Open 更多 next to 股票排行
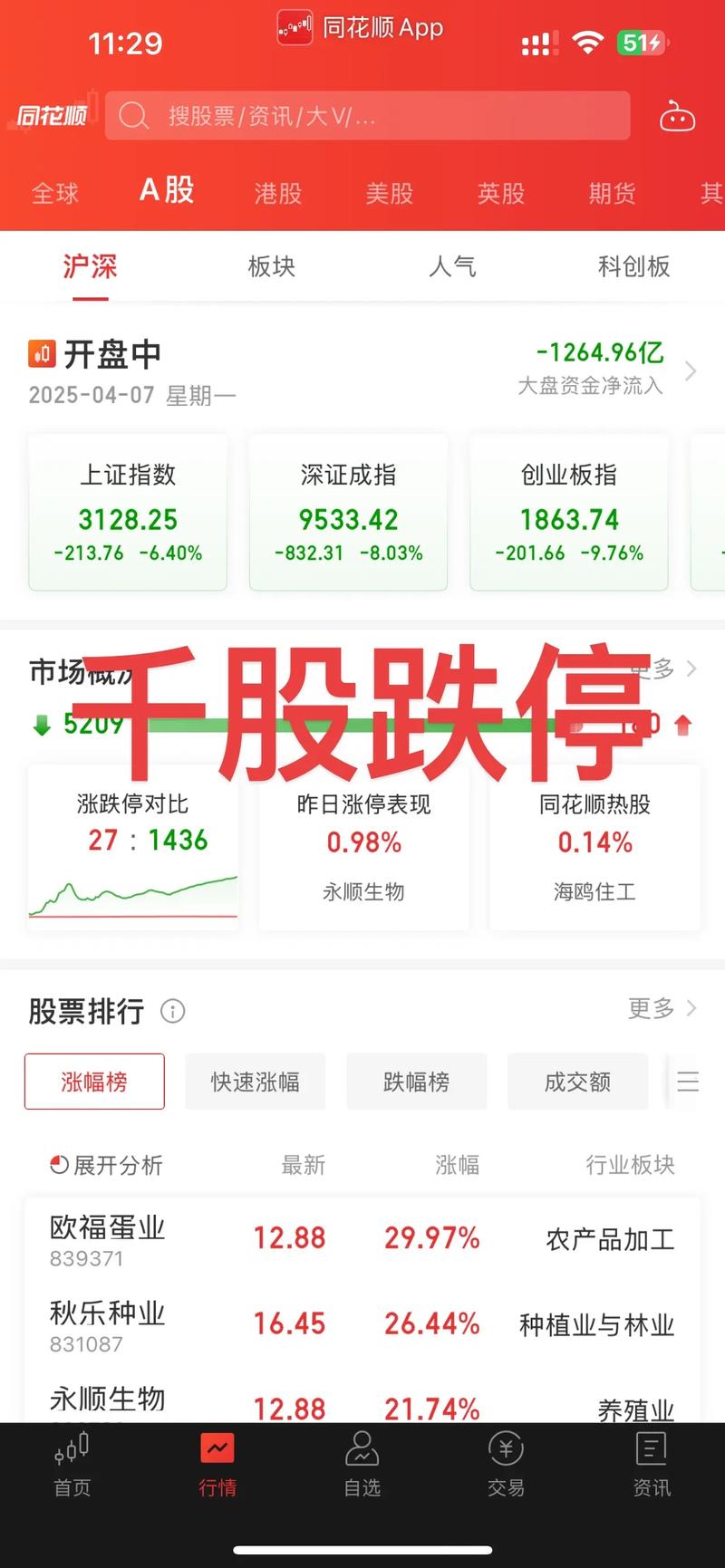Screen dimensions: 725x1568 tap(650, 1009)
